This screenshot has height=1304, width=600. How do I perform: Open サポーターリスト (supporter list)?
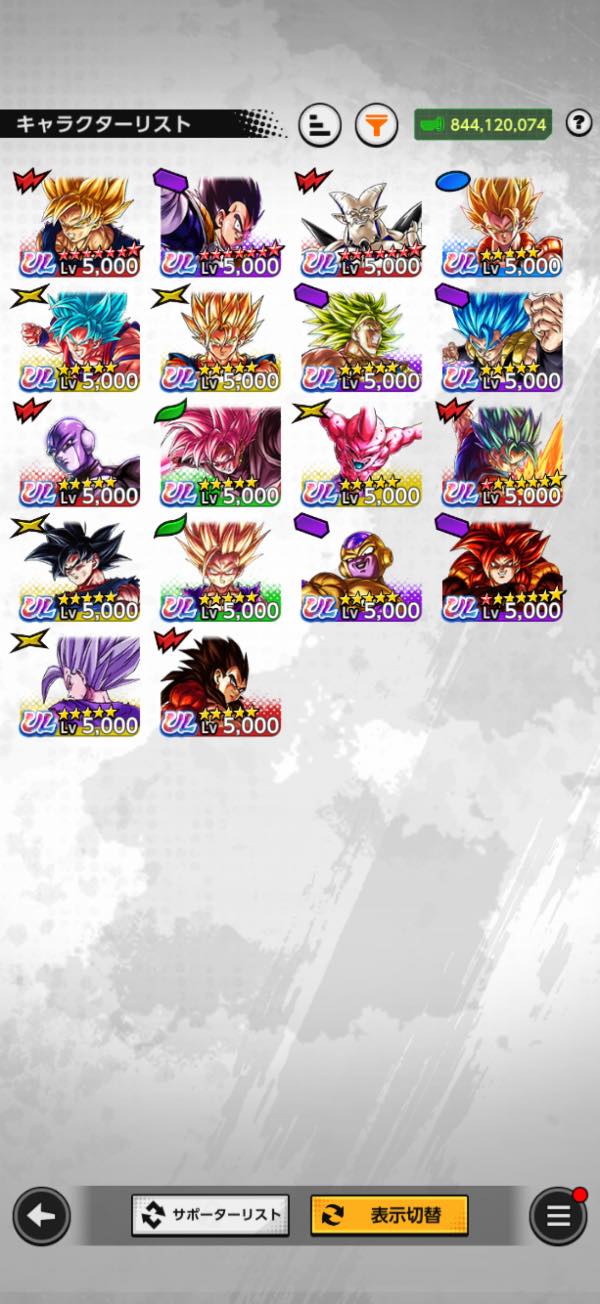coord(210,1215)
